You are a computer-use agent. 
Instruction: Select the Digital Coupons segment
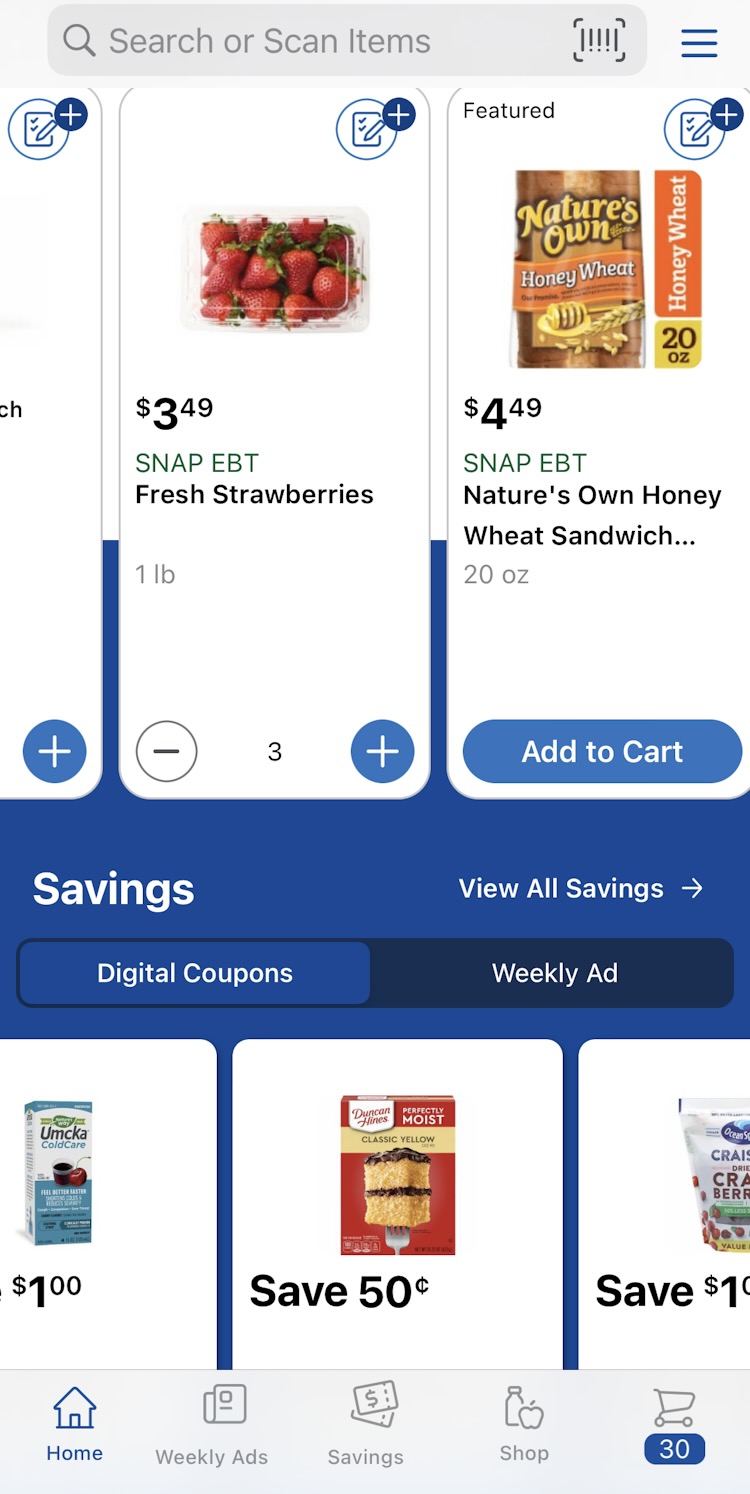coord(195,973)
